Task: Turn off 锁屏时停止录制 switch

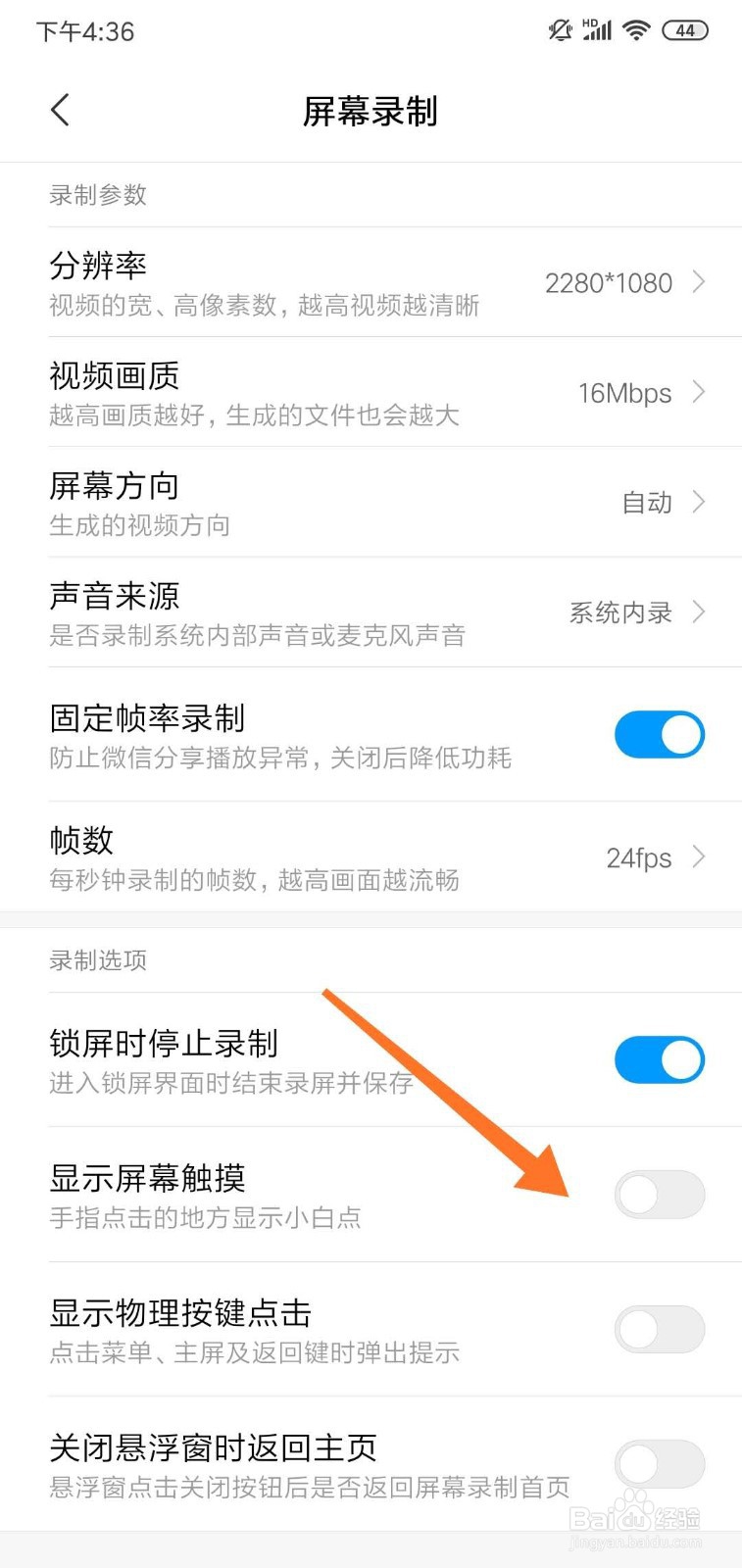Action: (659, 1059)
